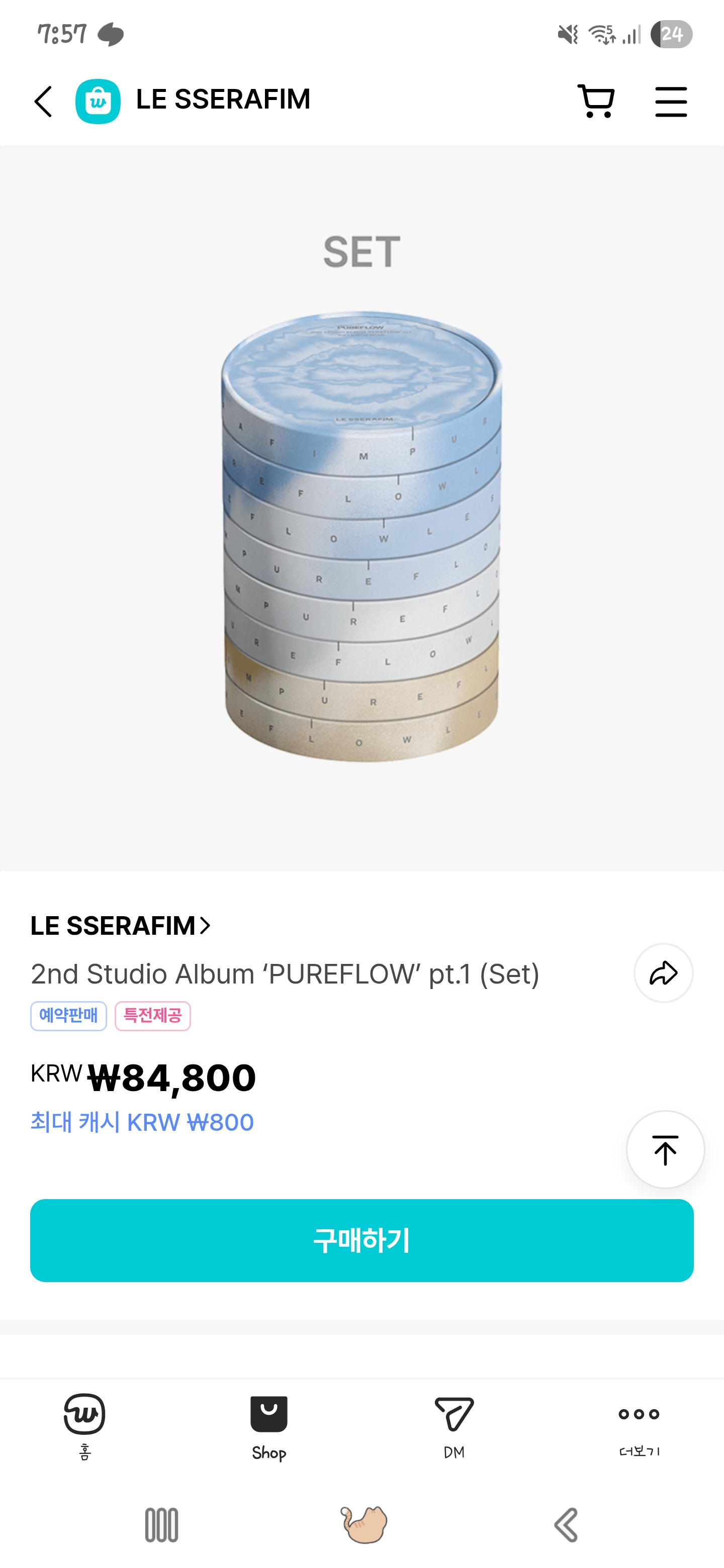724x1568 pixels.
Task: Jump back to top of page
Action: click(665, 1149)
